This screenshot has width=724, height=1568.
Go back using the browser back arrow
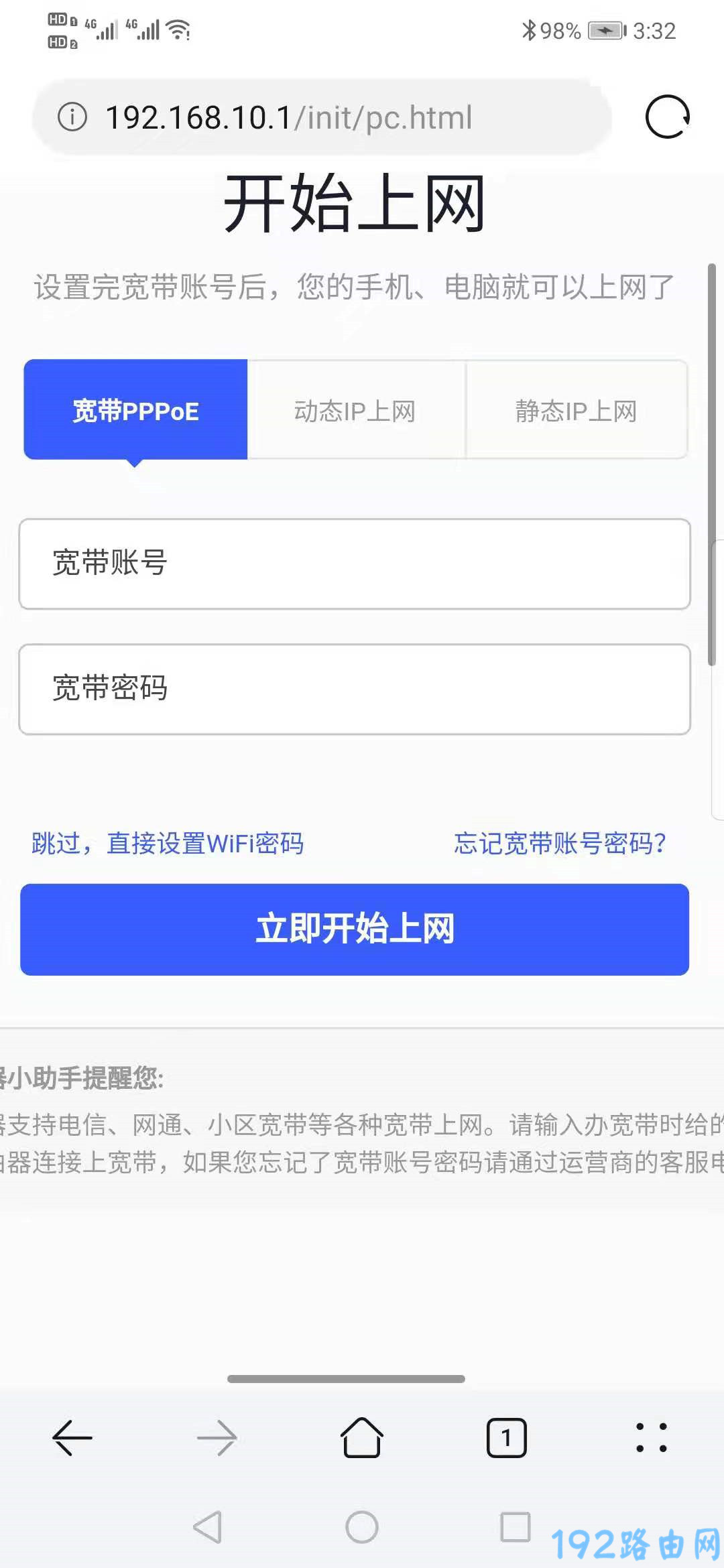[72, 1438]
